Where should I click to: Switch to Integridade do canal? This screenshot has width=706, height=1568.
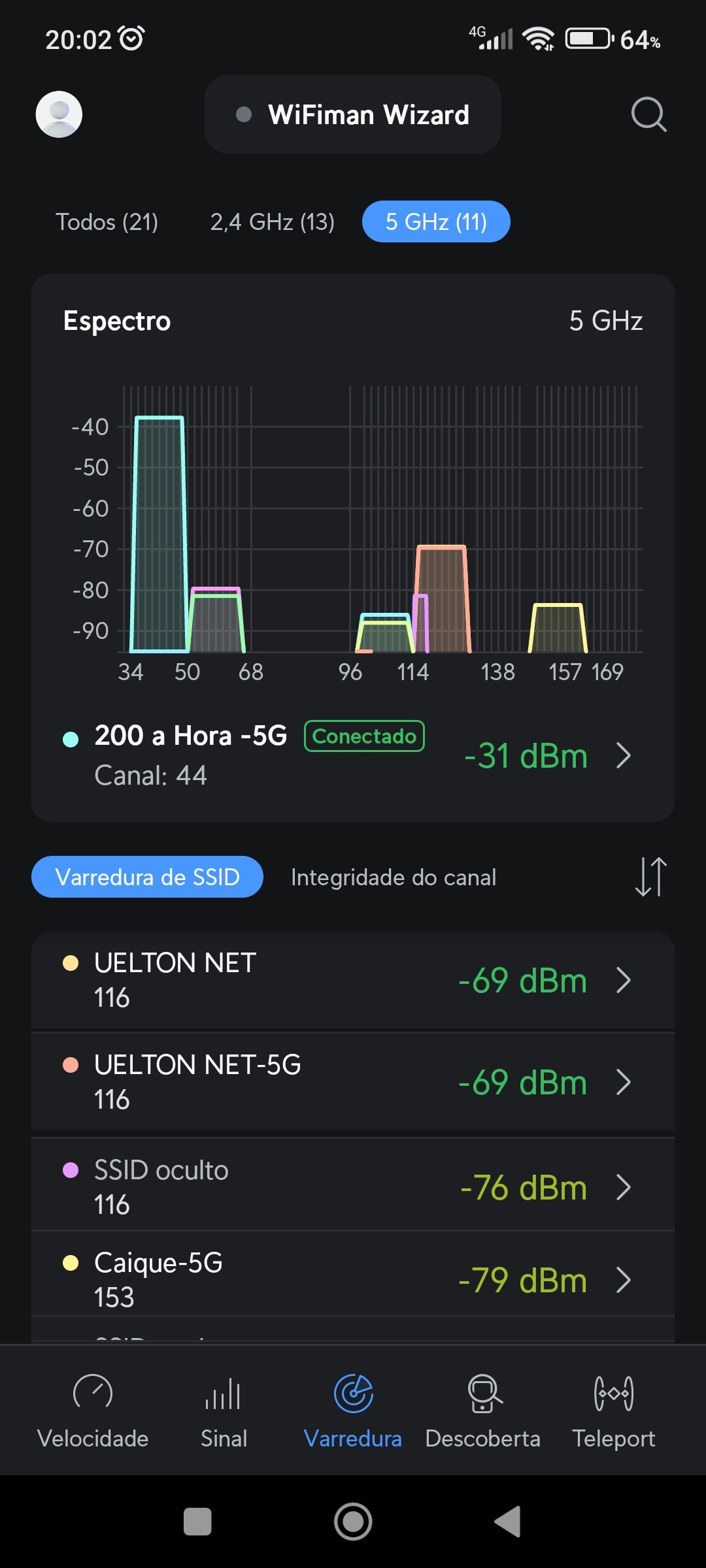pos(394,877)
